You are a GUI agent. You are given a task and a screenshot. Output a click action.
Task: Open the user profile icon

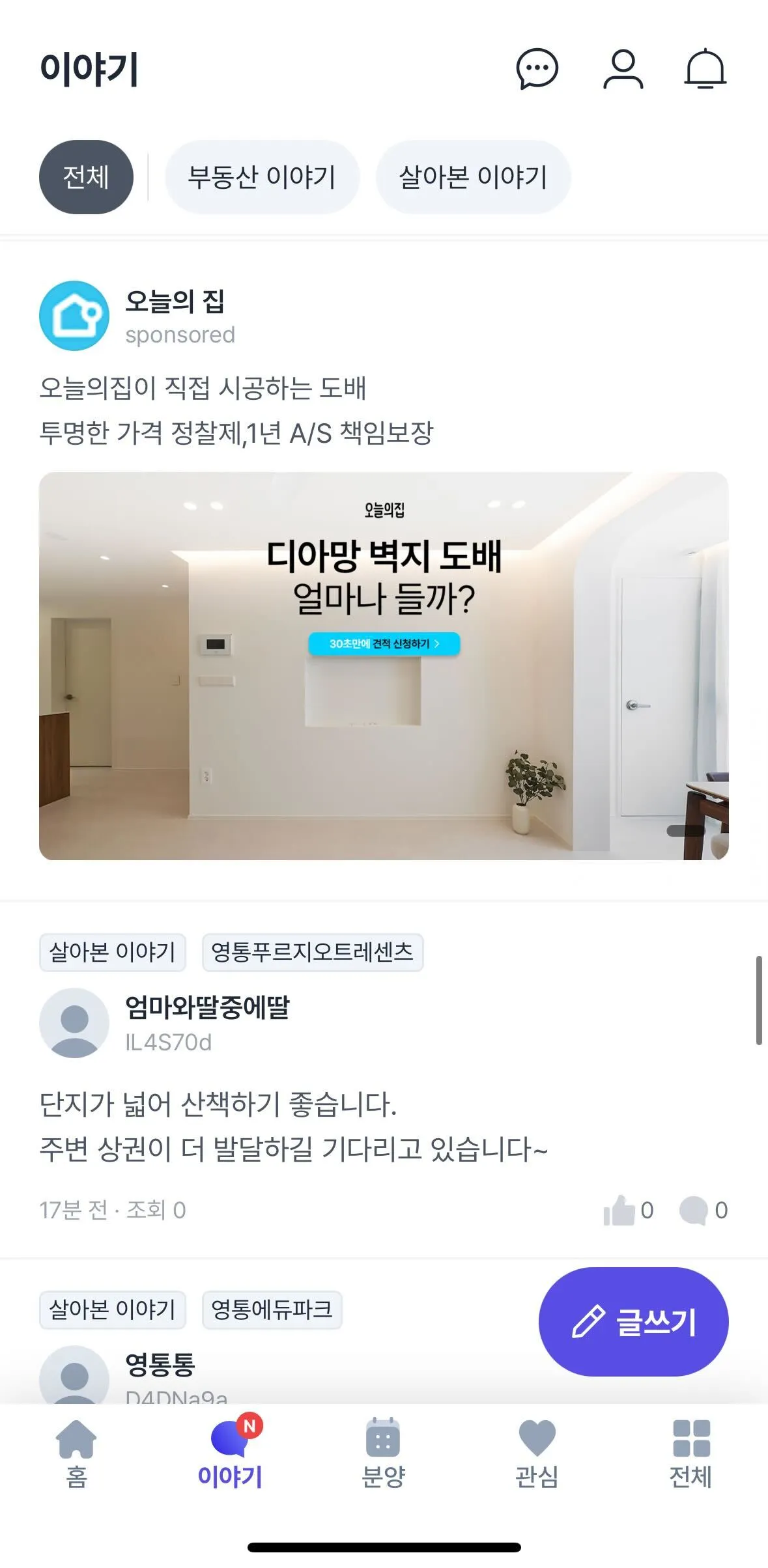[x=623, y=68]
